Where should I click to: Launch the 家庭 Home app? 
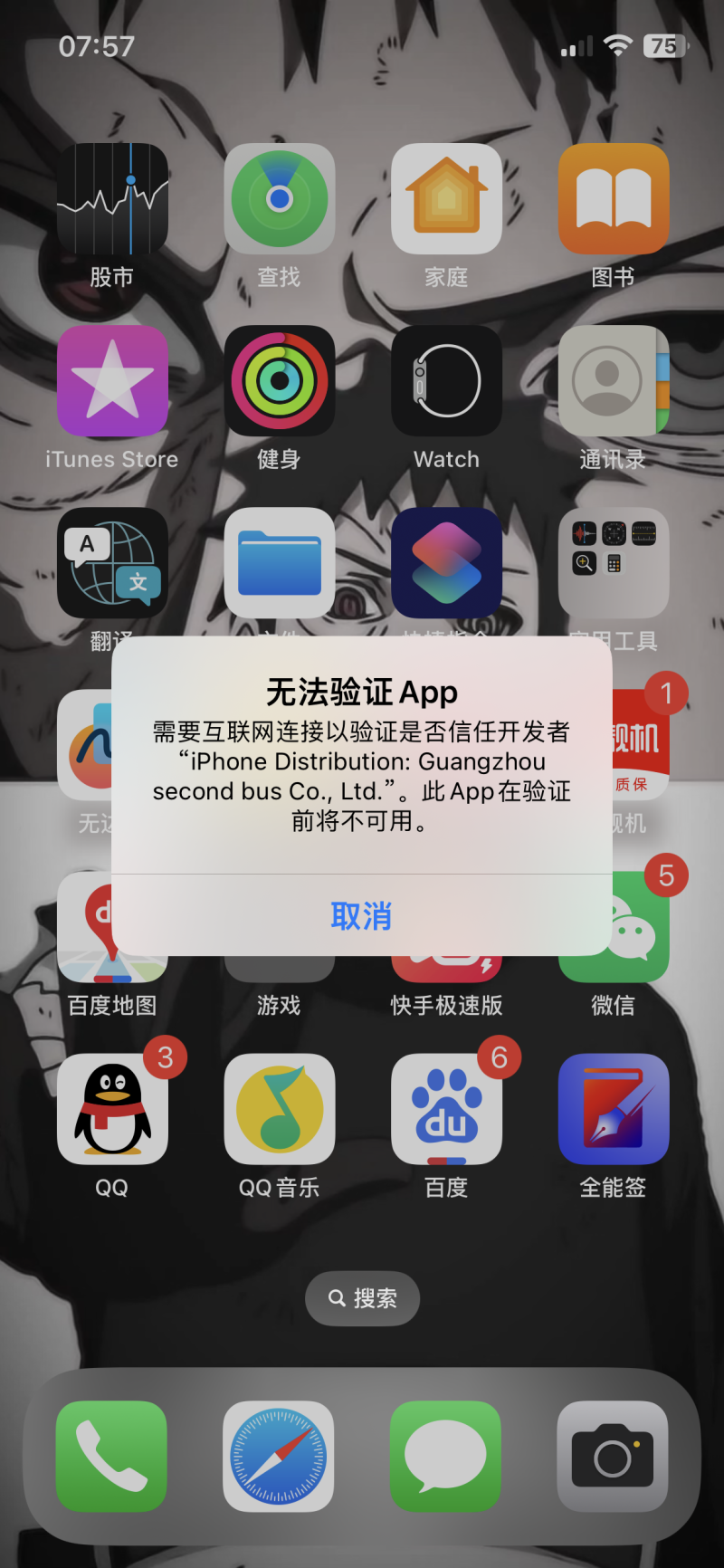pos(446,199)
